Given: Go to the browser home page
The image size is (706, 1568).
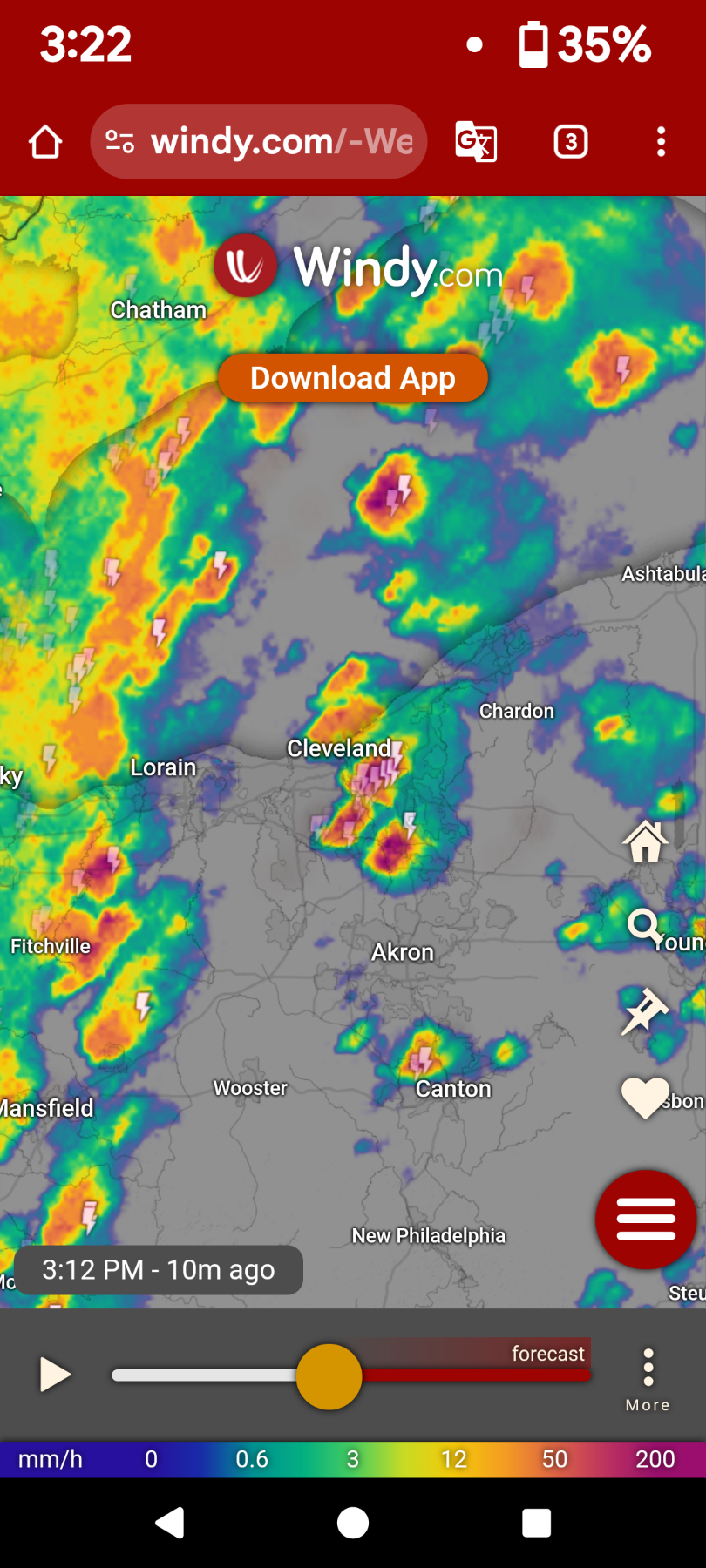Looking at the screenshot, I should [45, 142].
